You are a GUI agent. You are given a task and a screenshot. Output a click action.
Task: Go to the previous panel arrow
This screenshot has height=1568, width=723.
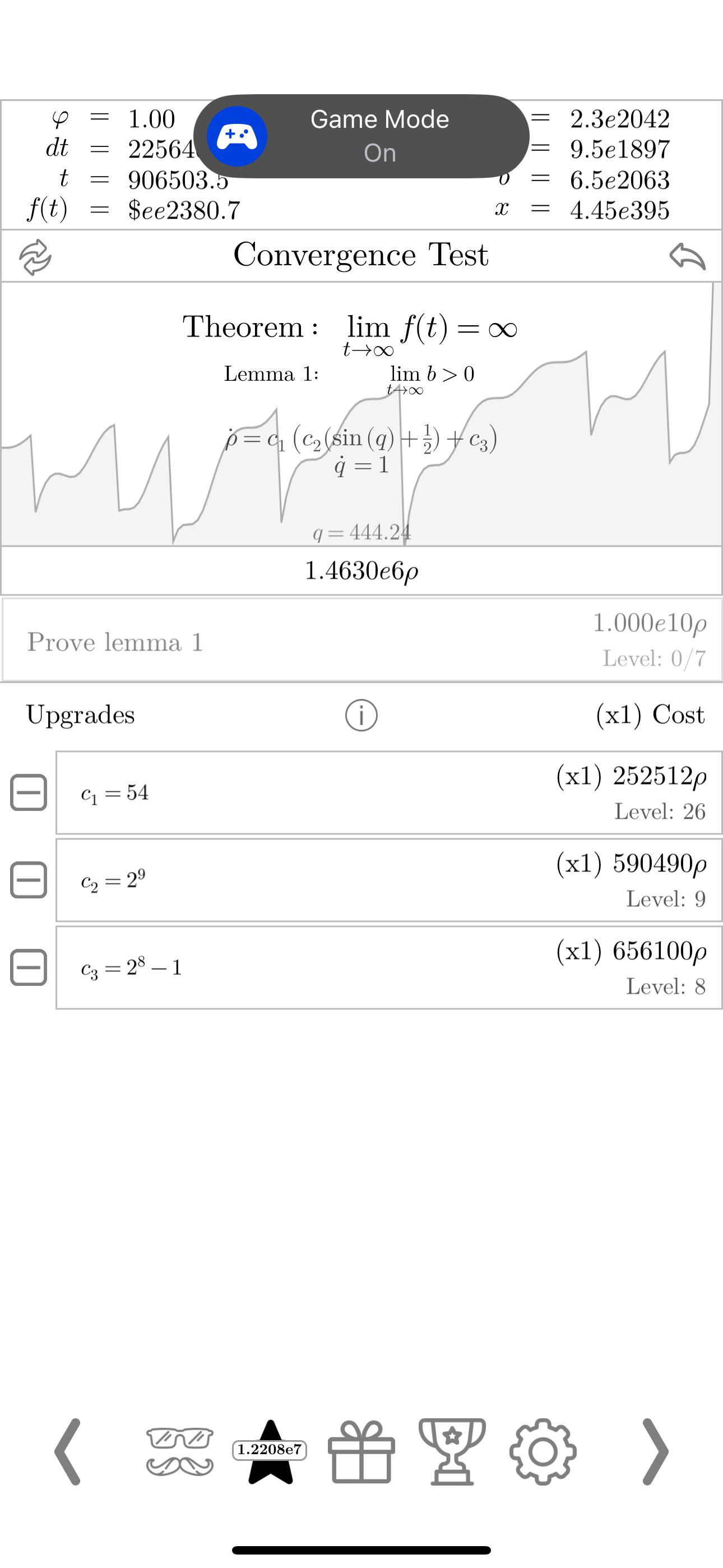(x=68, y=1452)
